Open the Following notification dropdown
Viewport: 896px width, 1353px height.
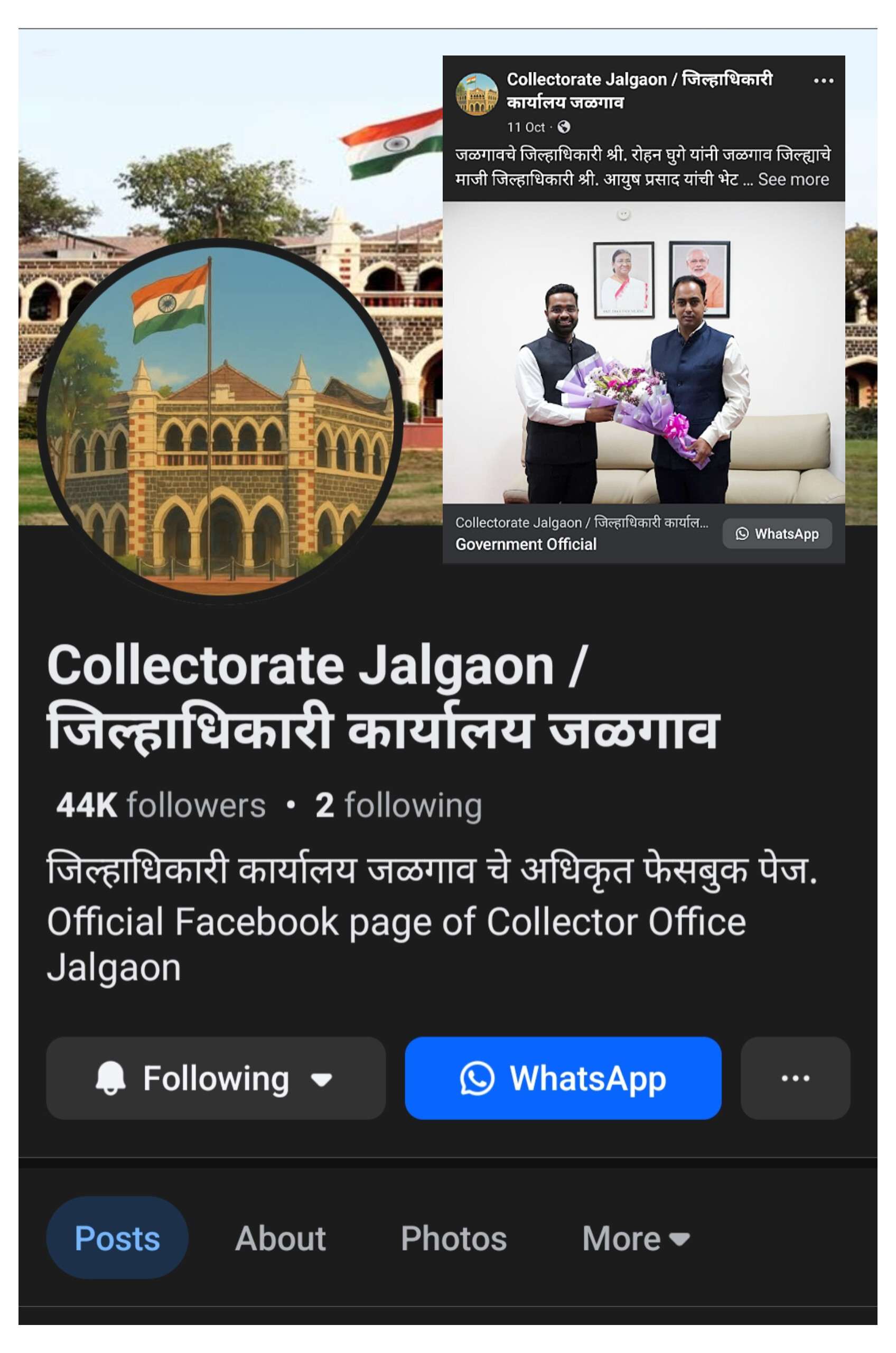[x=216, y=1078]
